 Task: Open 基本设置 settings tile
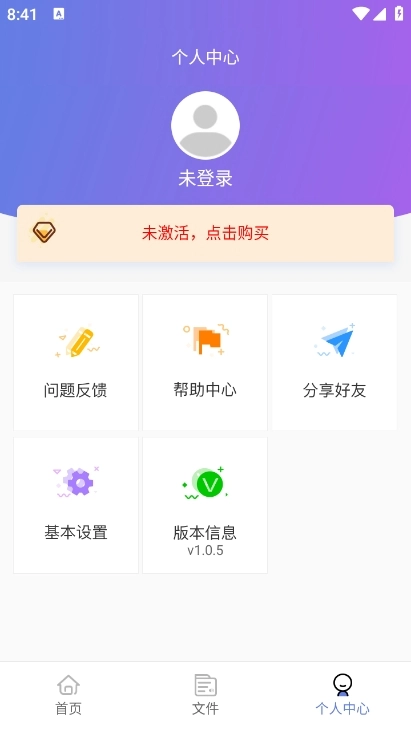[76, 505]
